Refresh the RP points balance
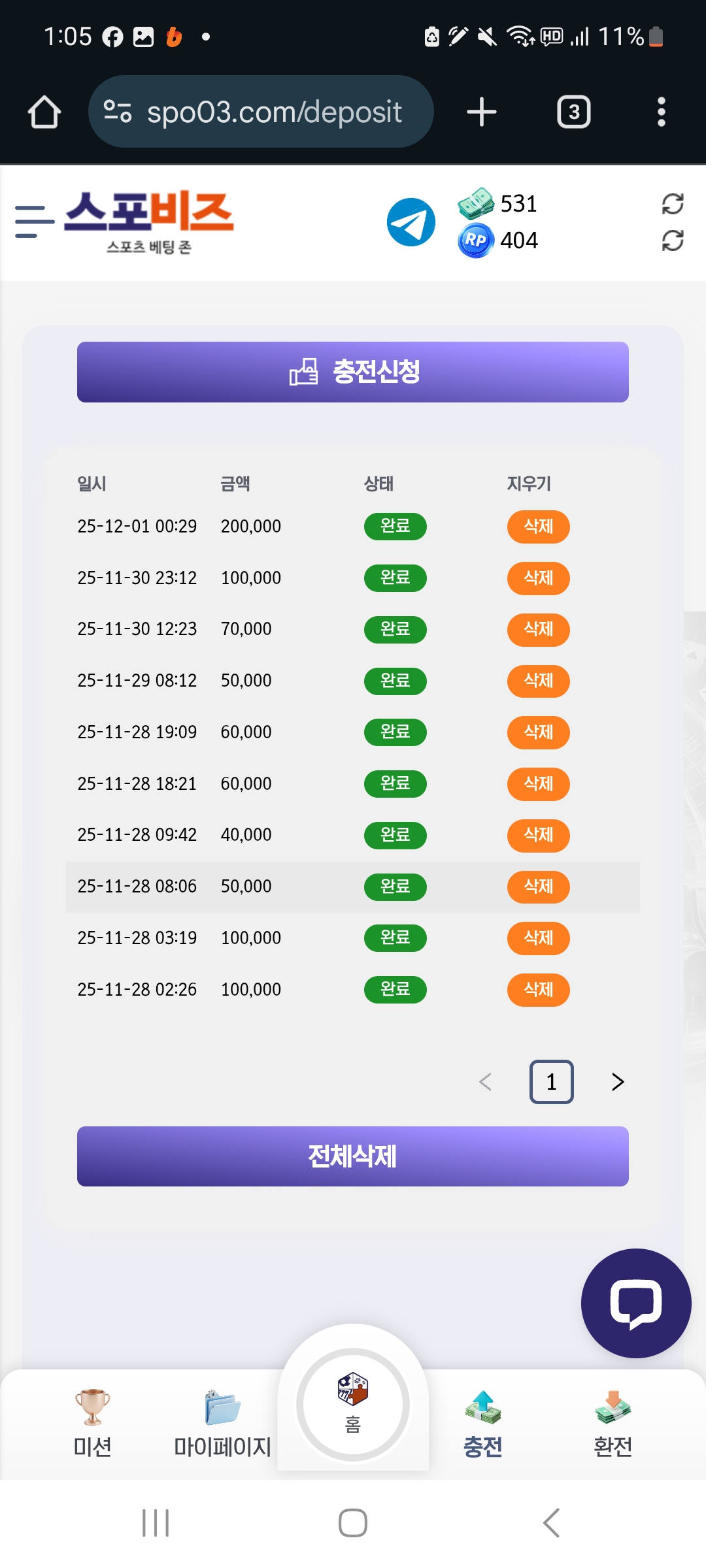Viewport: 706px width, 1568px height. 672,240
